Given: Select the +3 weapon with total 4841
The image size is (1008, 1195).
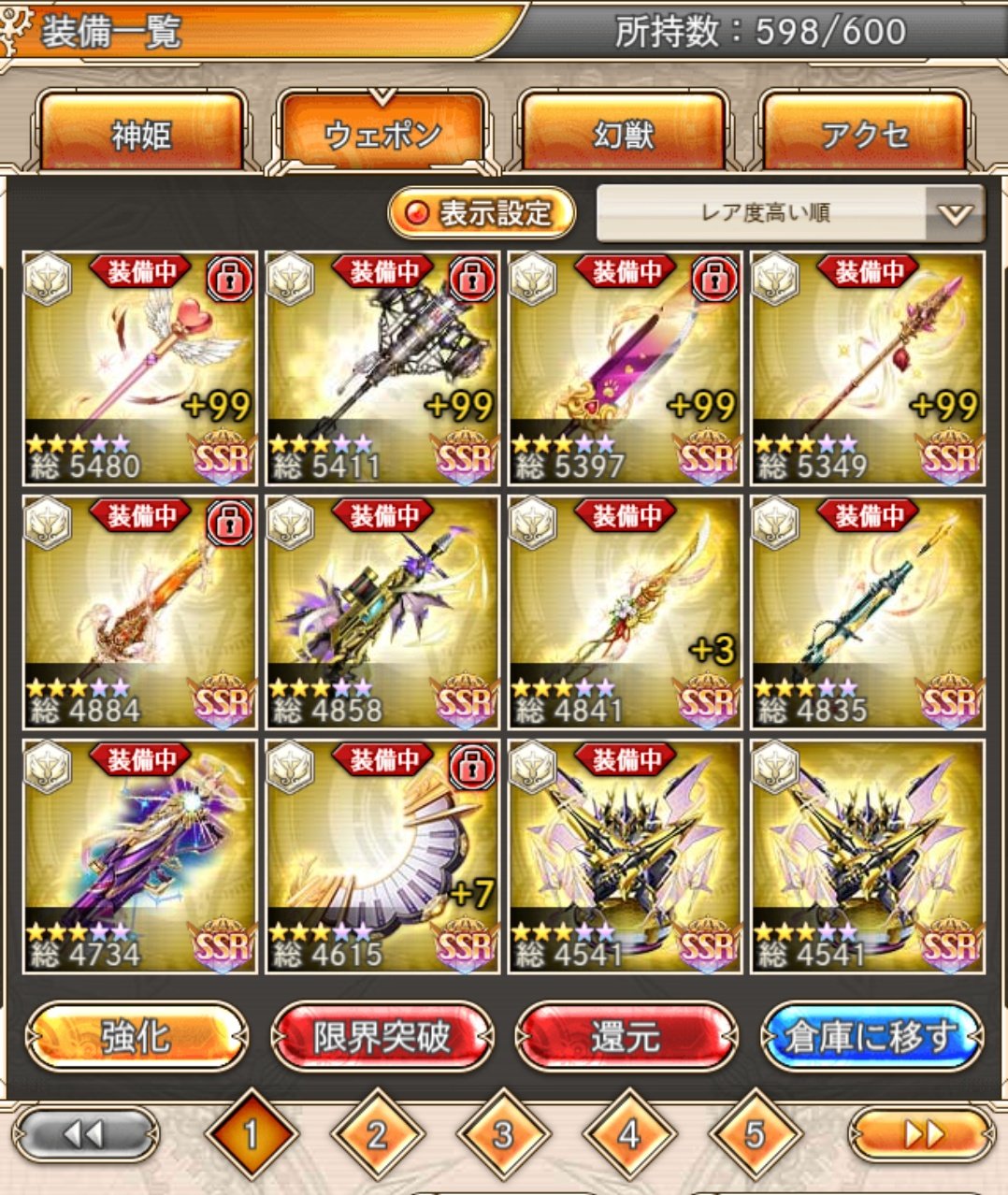Looking at the screenshot, I should point(625,612).
